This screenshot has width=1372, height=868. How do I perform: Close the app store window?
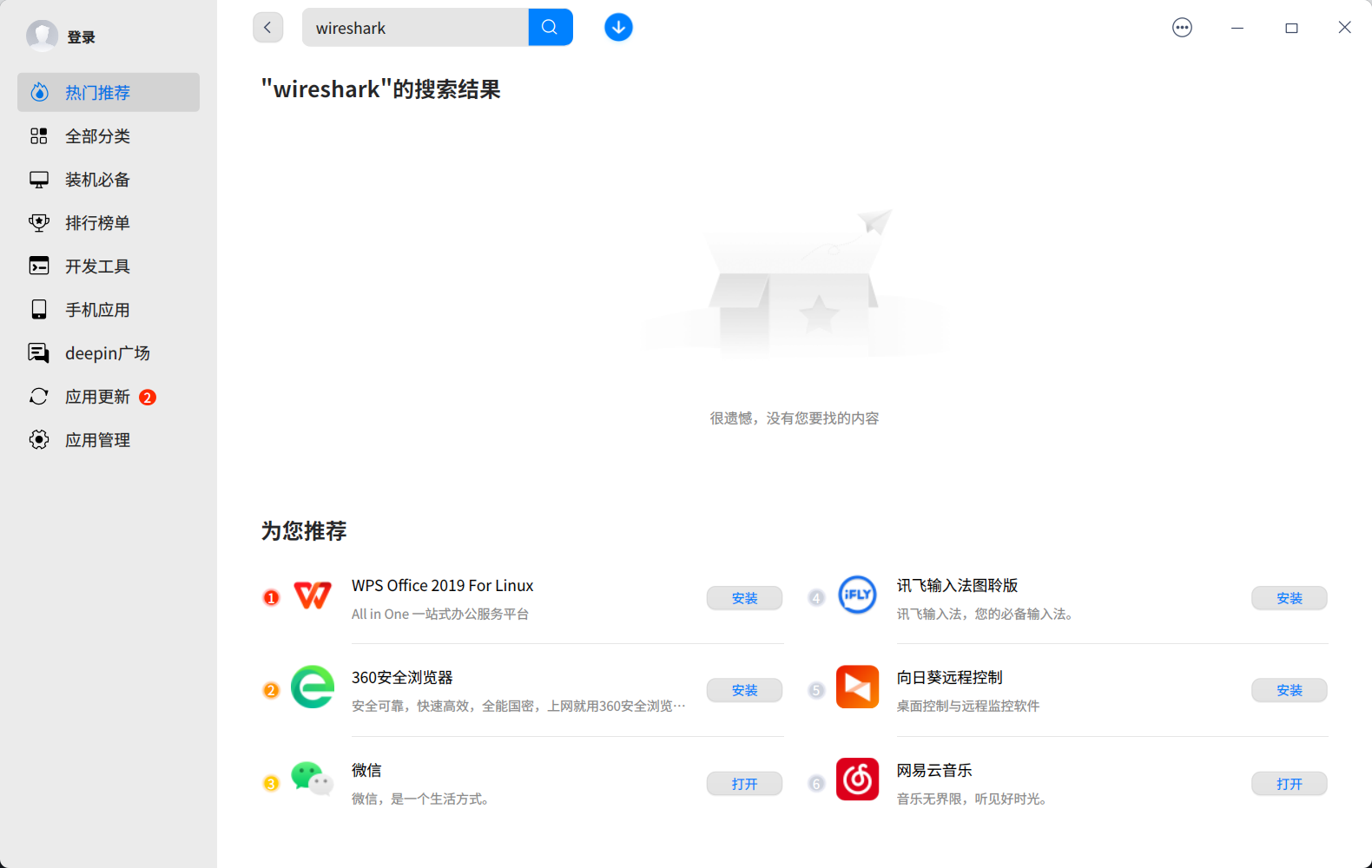click(x=1344, y=28)
